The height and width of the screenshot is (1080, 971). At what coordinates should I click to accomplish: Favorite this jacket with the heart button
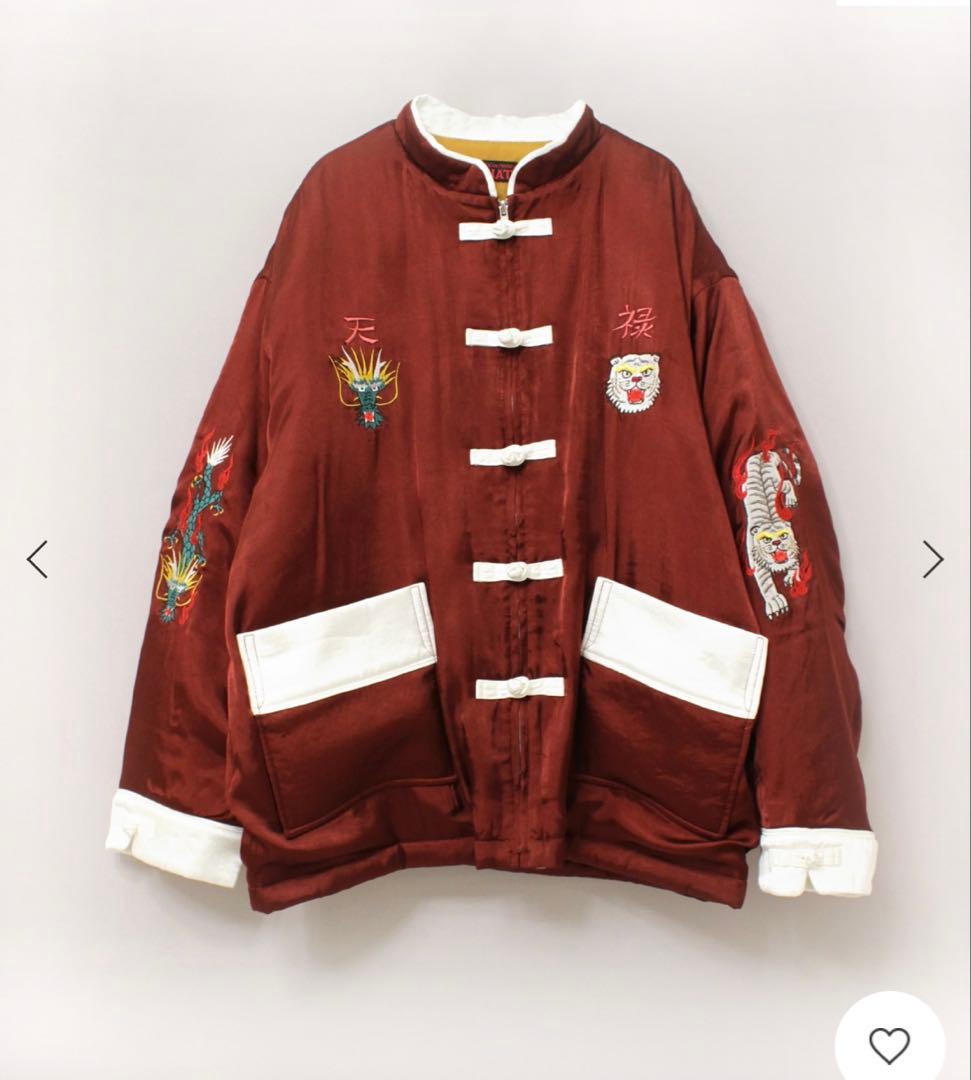[889, 1044]
